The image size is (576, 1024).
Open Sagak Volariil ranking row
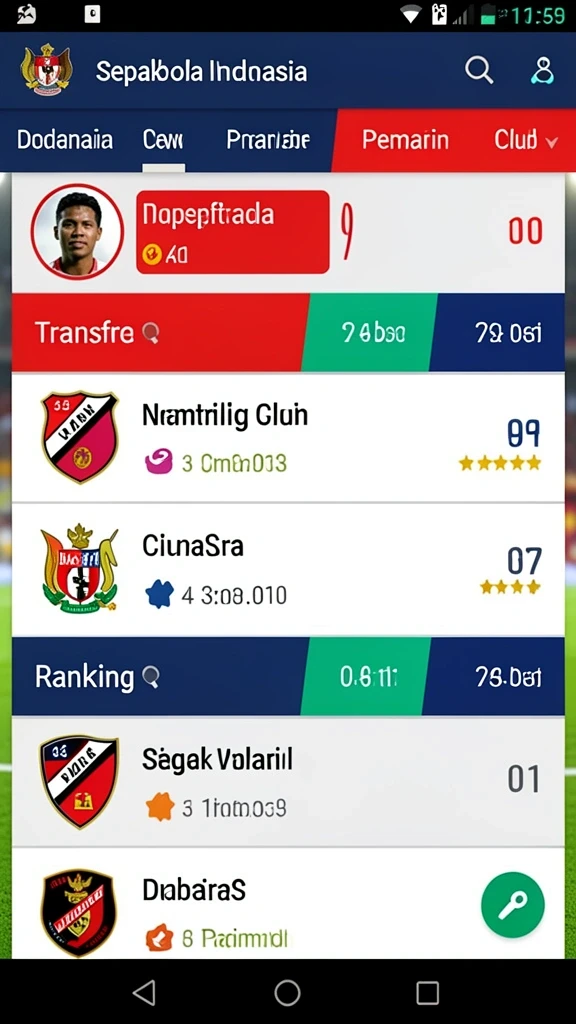coord(288,781)
